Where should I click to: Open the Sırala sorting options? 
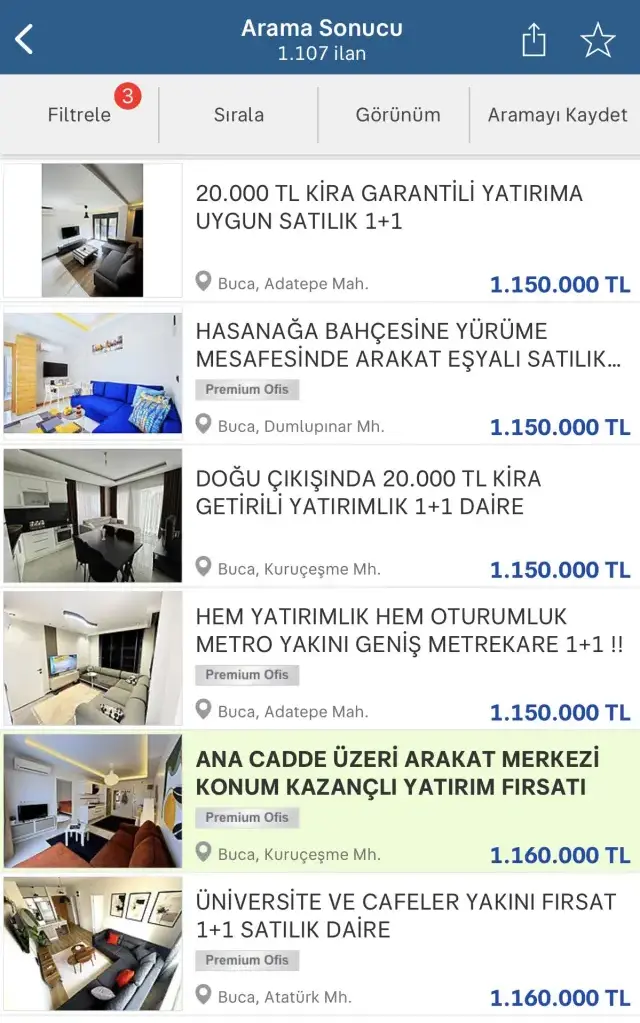click(239, 114)
